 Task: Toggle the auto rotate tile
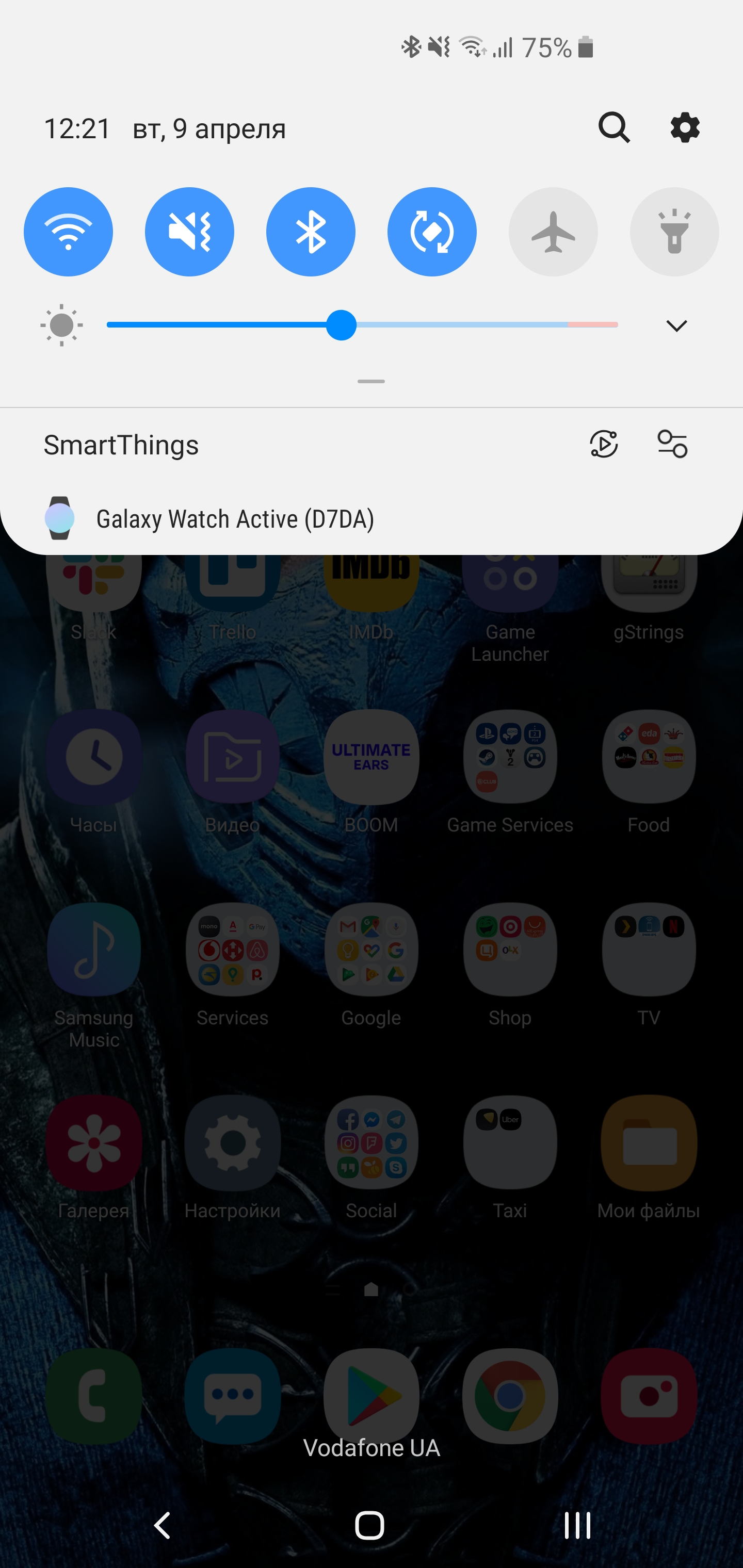[432, 232]
